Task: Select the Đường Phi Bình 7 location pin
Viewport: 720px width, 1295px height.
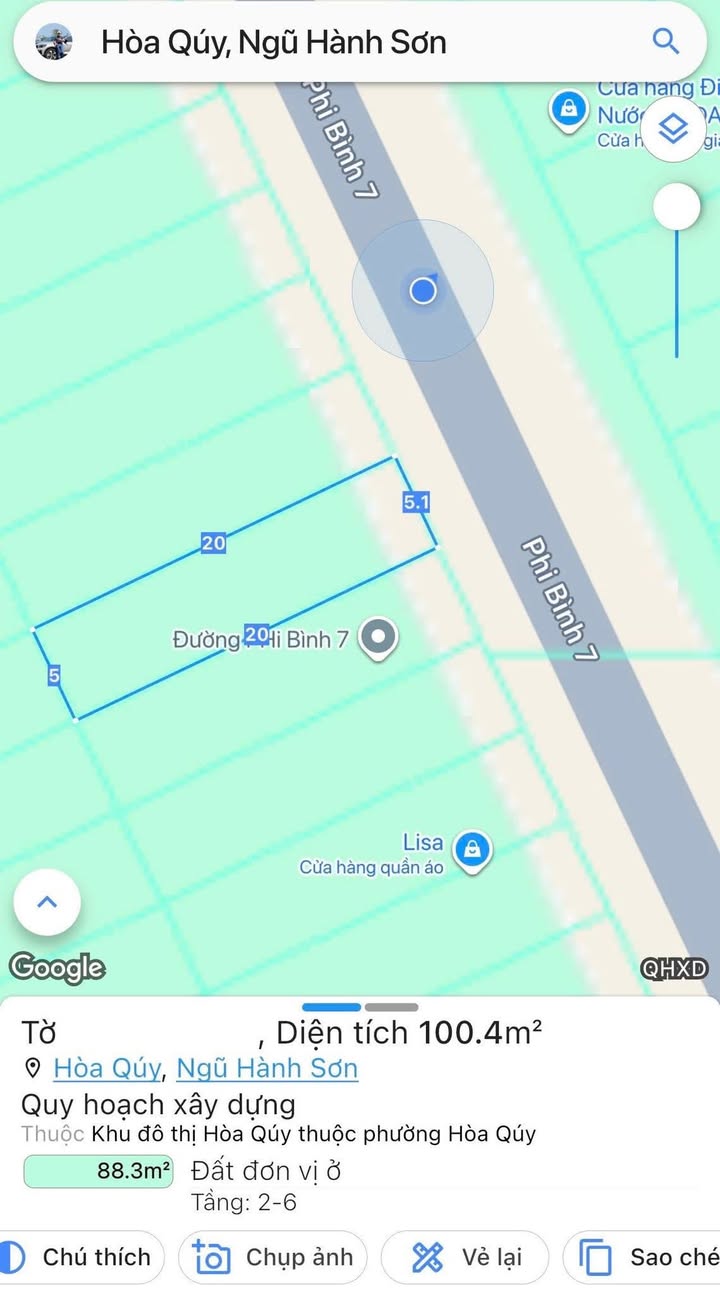Action: click(379, 638)
